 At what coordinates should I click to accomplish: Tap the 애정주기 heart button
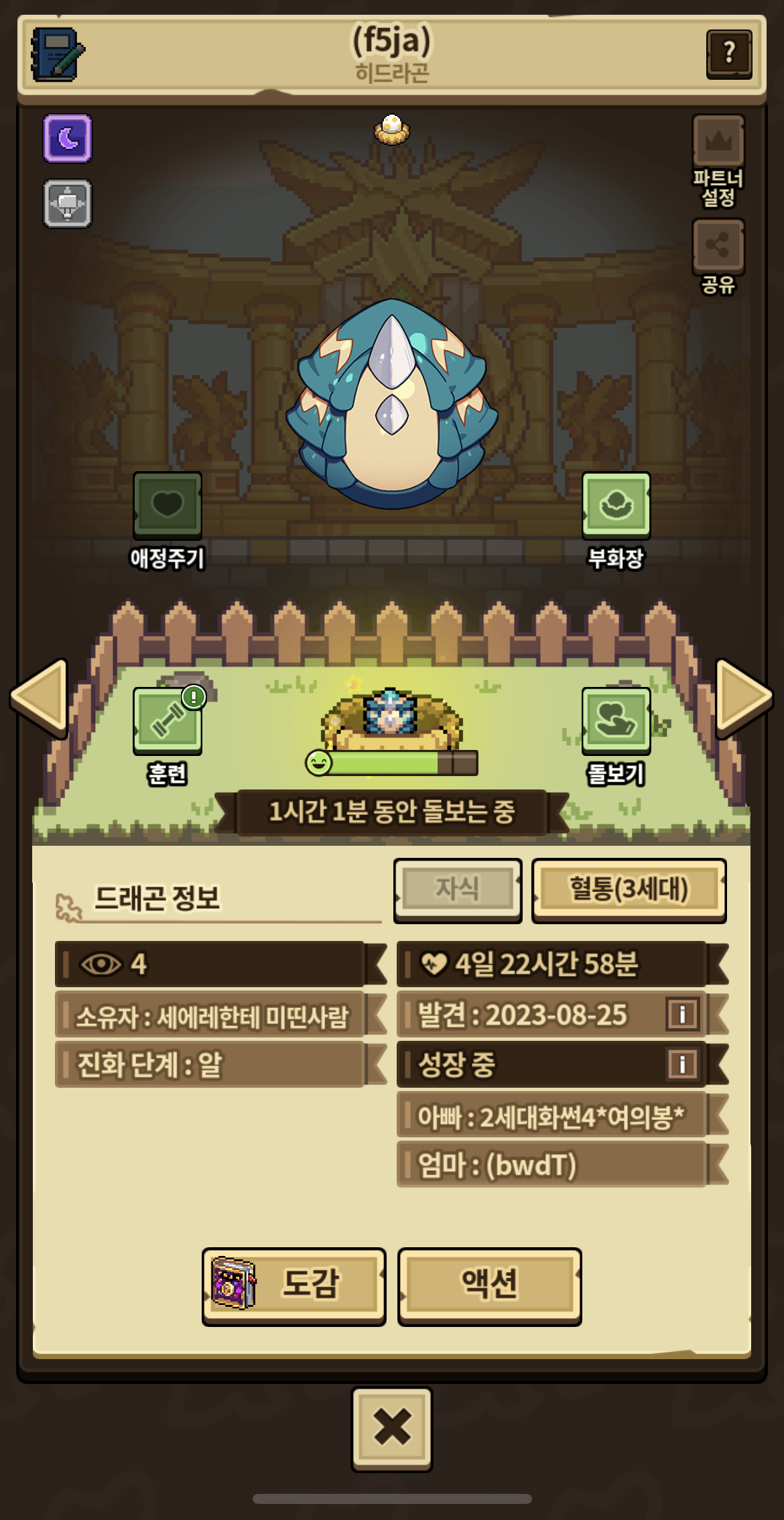click(x=168, y=506)
